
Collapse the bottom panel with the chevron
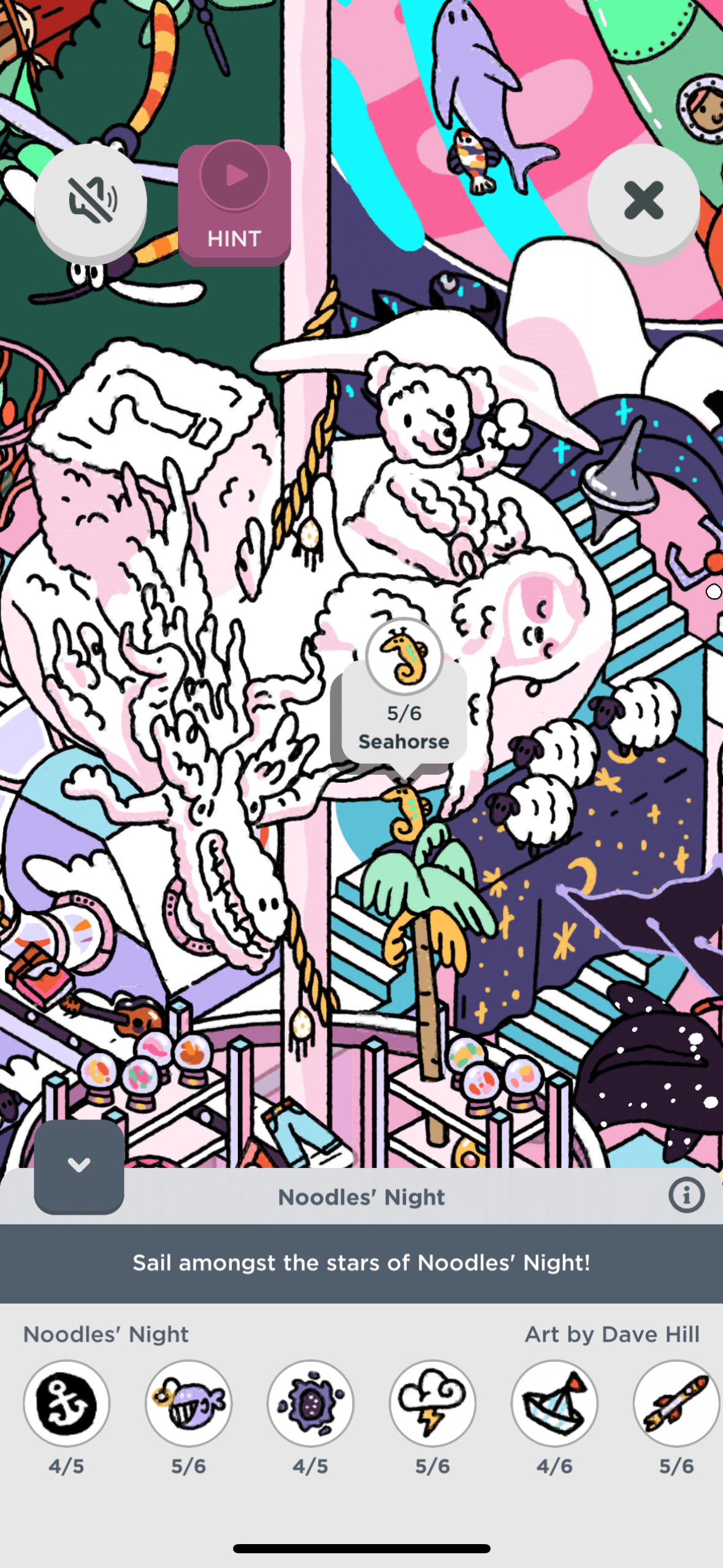coord(79,1165)
